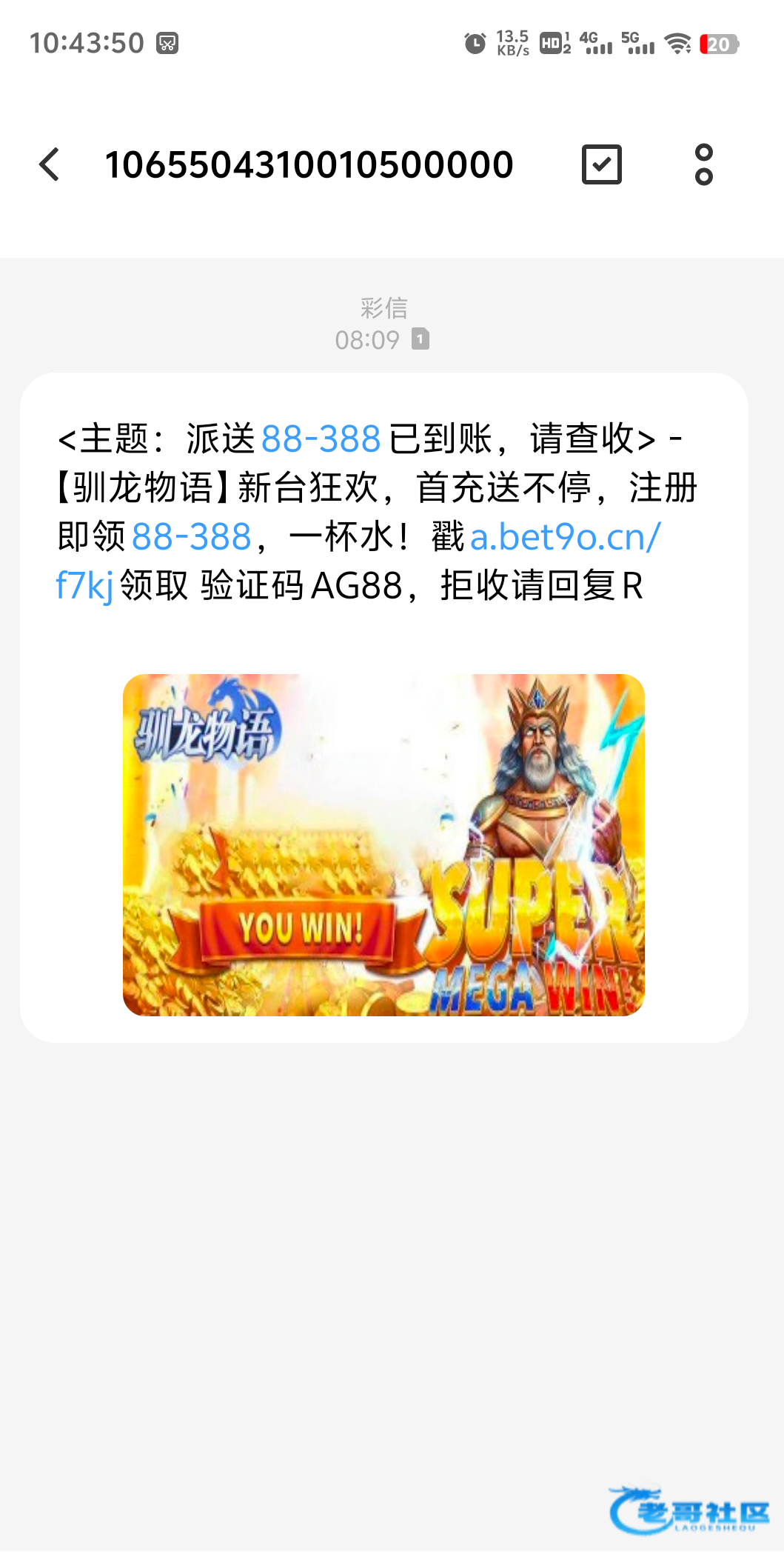Tap the 88-388 link in the subject line

(x=321, y=439)
